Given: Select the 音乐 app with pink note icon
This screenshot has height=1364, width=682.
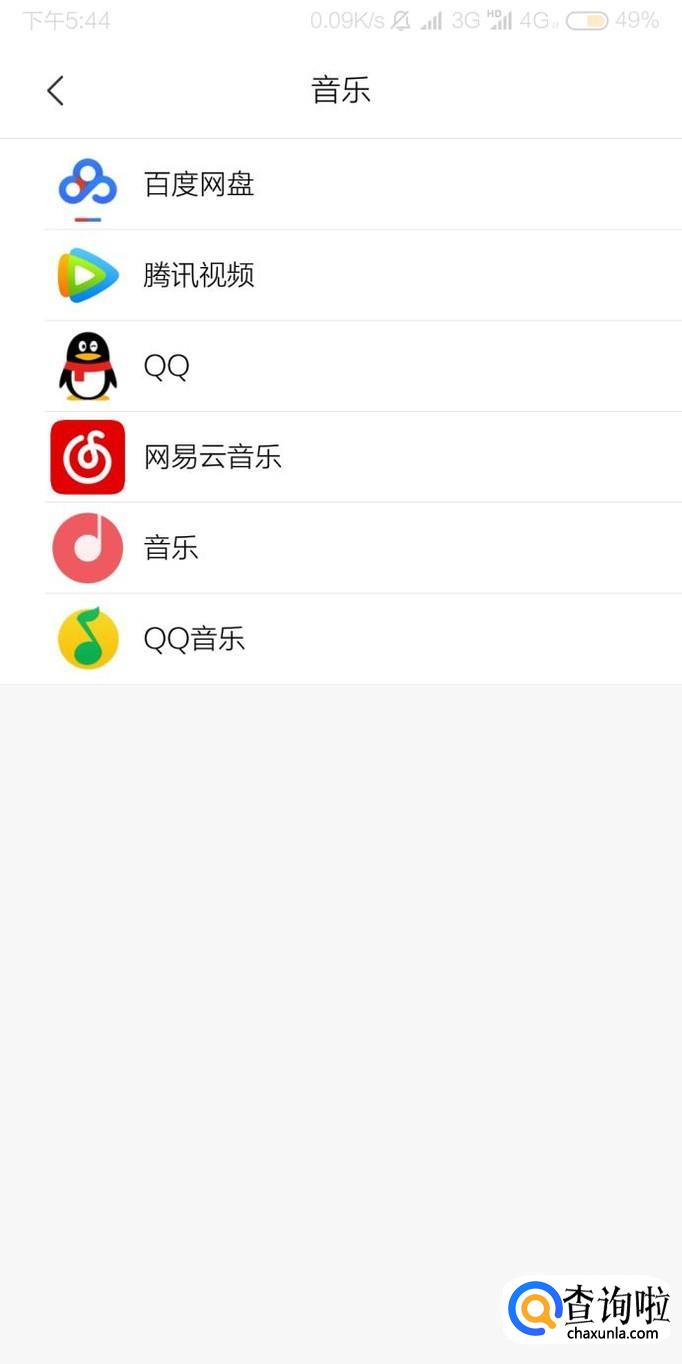Looking at the screenshot, I should 171,548.
